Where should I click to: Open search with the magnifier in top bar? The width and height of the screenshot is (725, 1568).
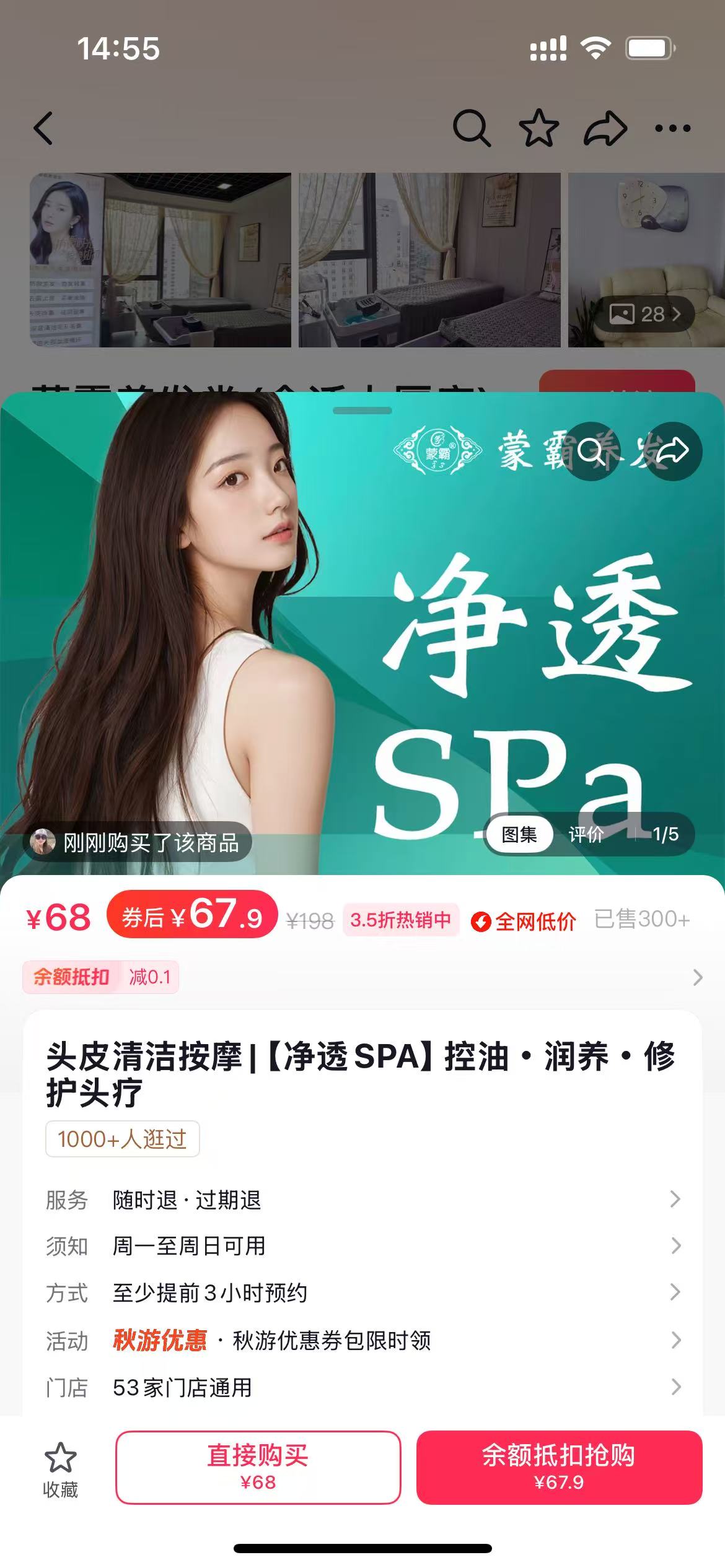tap(473, 128)
